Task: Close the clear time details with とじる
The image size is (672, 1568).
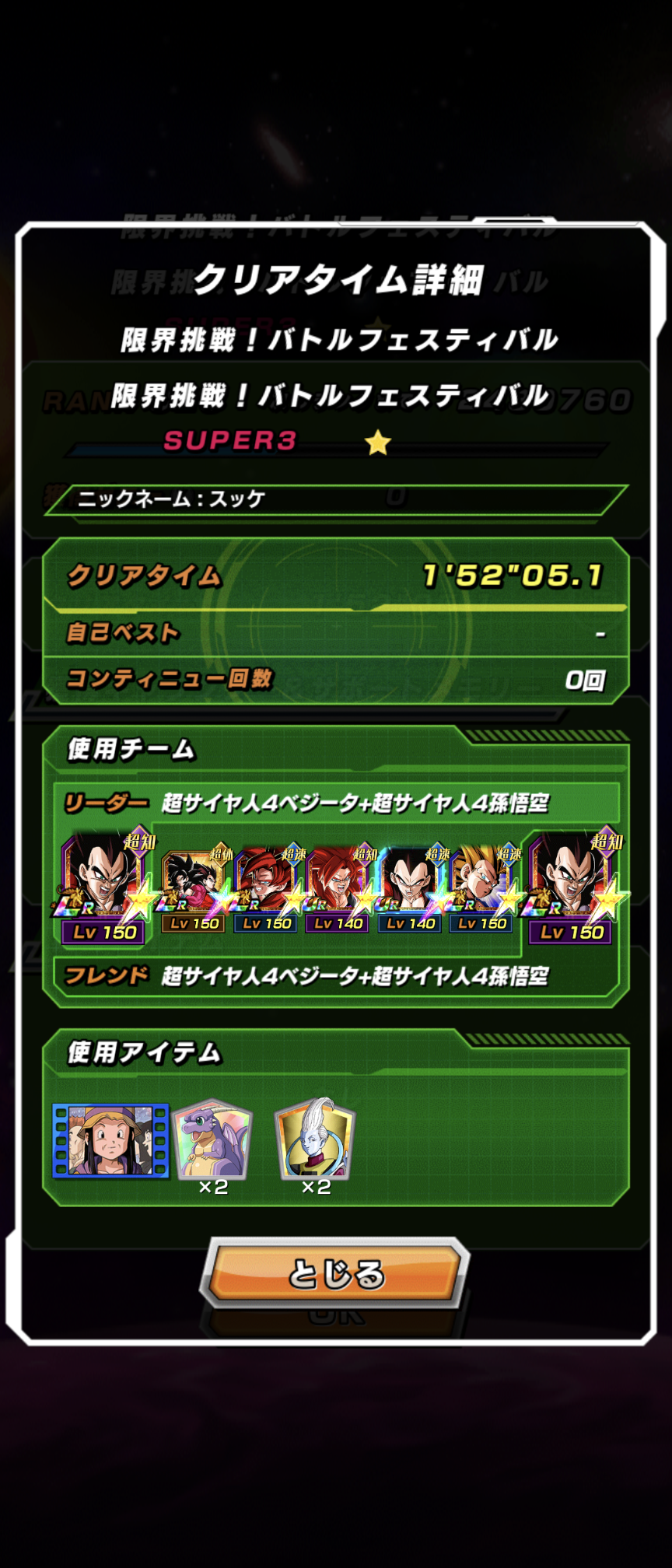Action: pyautogui.click(x=335, y=1274)
